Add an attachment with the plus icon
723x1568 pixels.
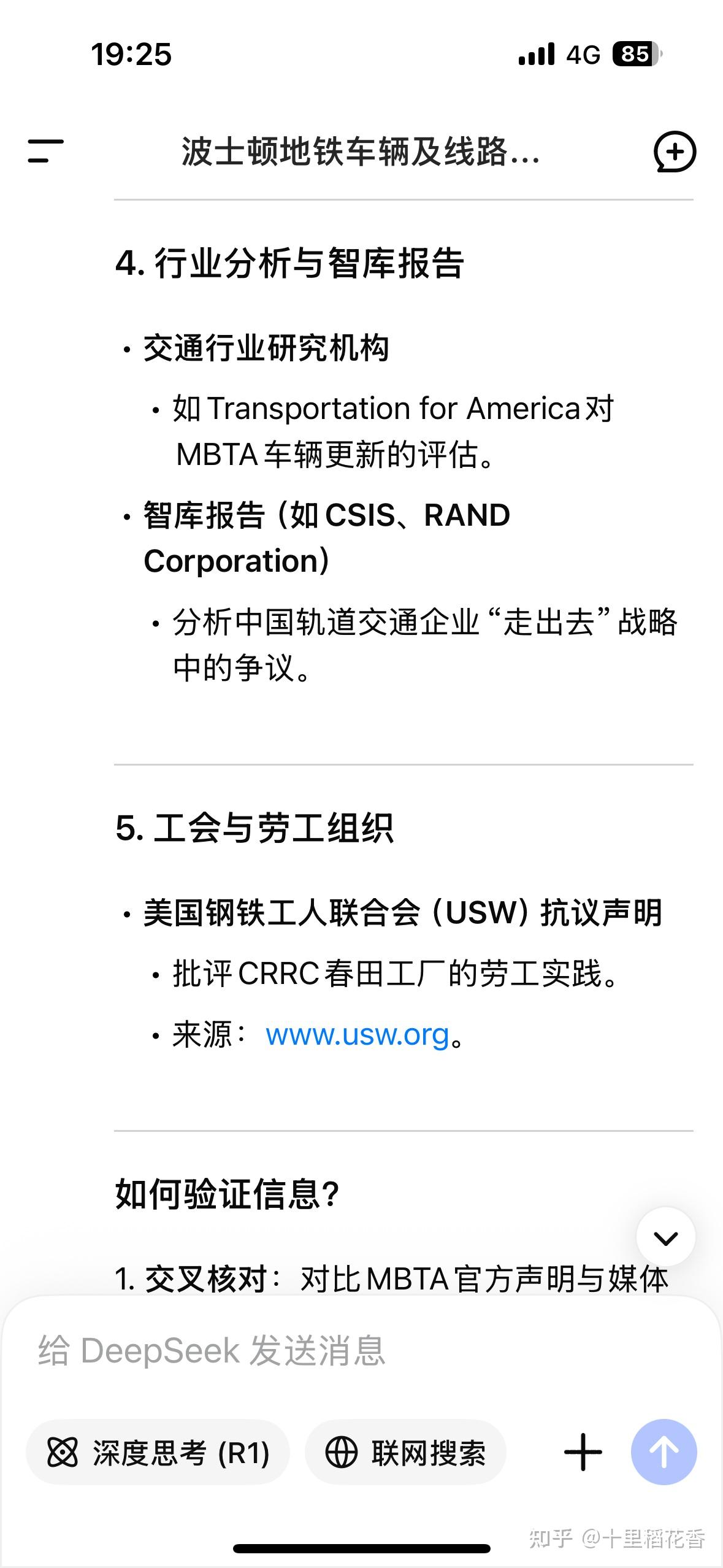(583, 1452)
